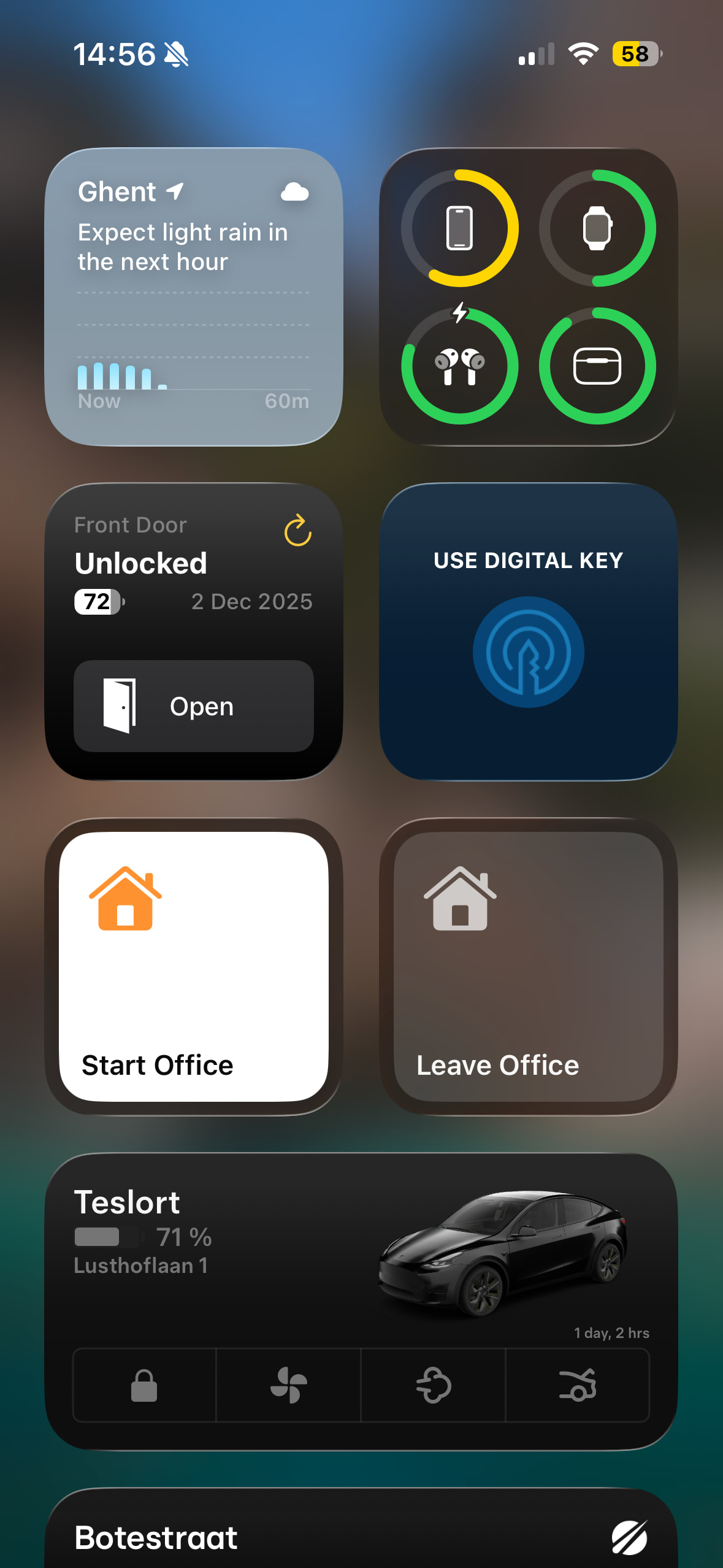The width and height of the screenshot is (723, 1568).
Task: Refresh the Front Door lock status
Action: 298,530
